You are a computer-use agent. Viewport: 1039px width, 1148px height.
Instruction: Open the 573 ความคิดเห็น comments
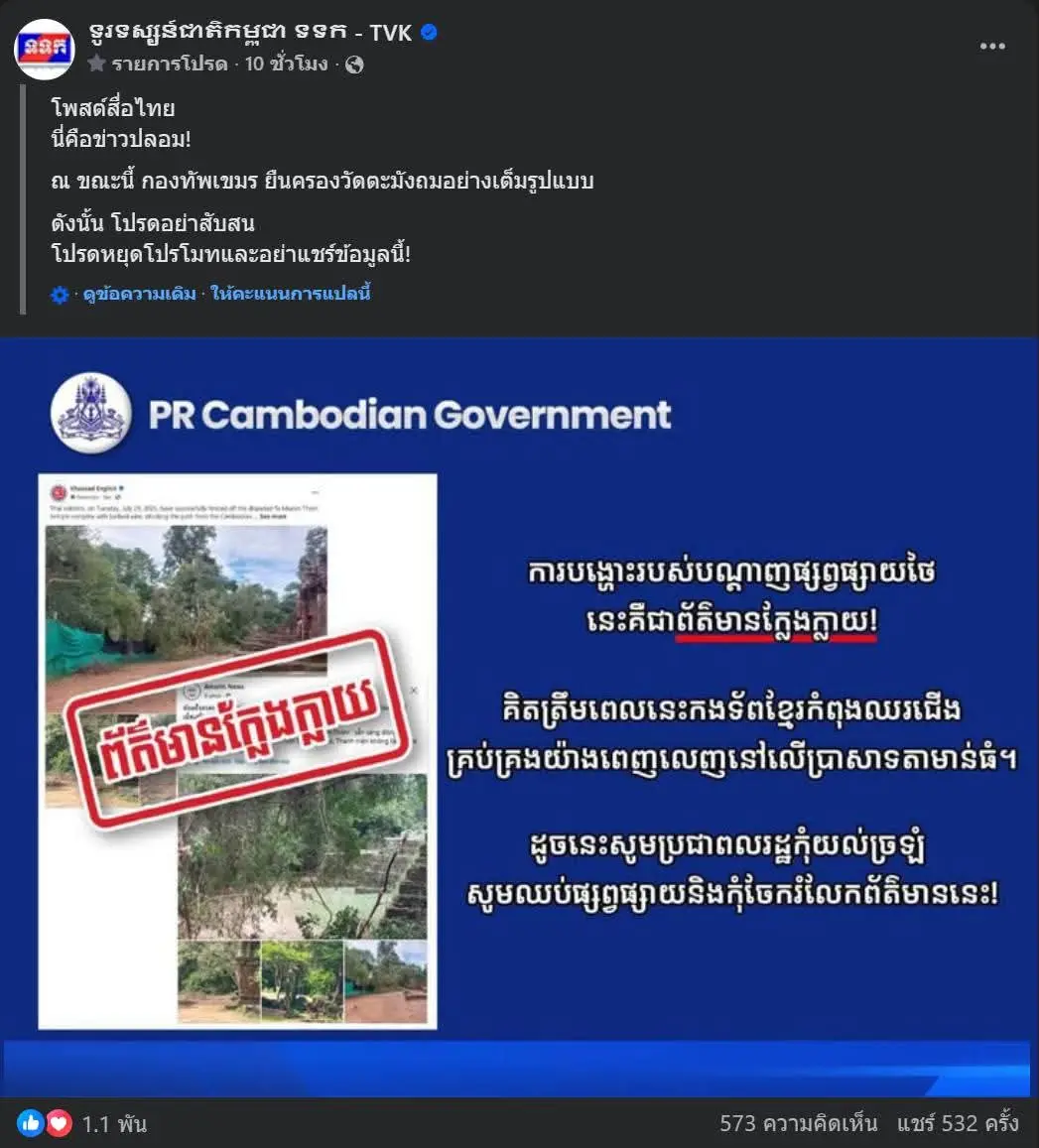(799, 1124)
